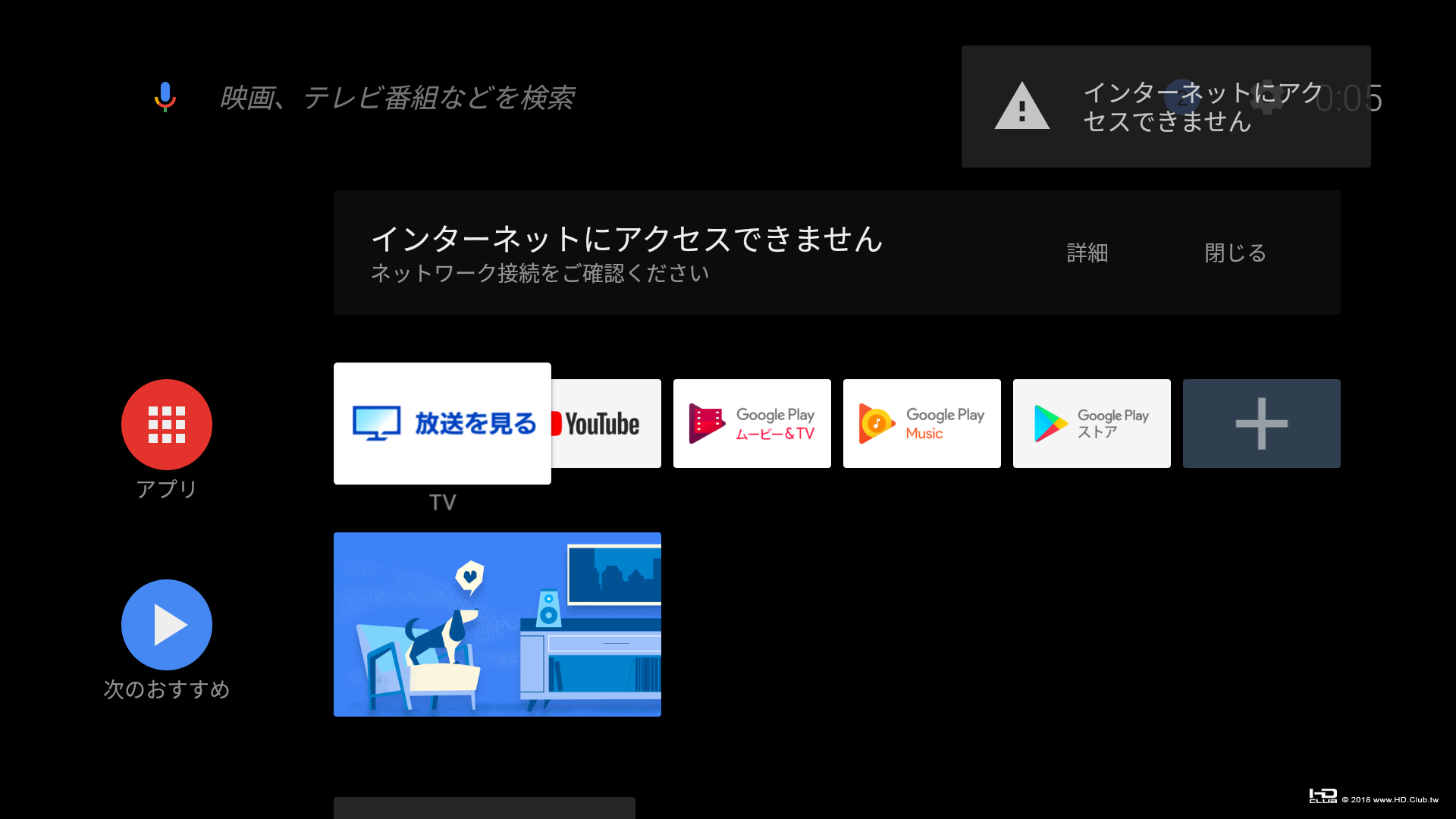Open the dog illustration recommendation card
The width and height of the screenshot is (1456, 819).
[x=497, y=624]
